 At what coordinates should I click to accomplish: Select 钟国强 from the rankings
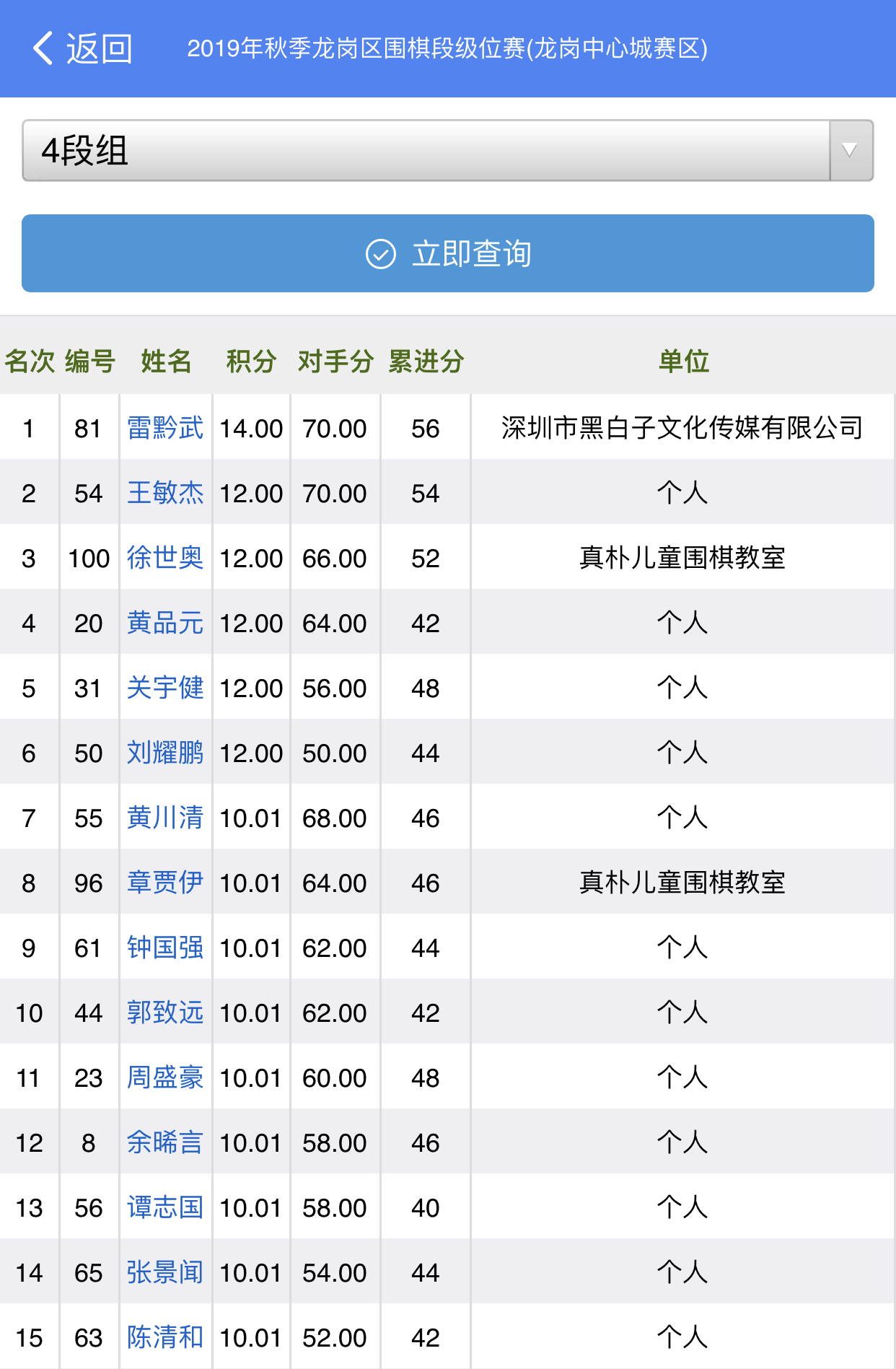pos(165,948)
